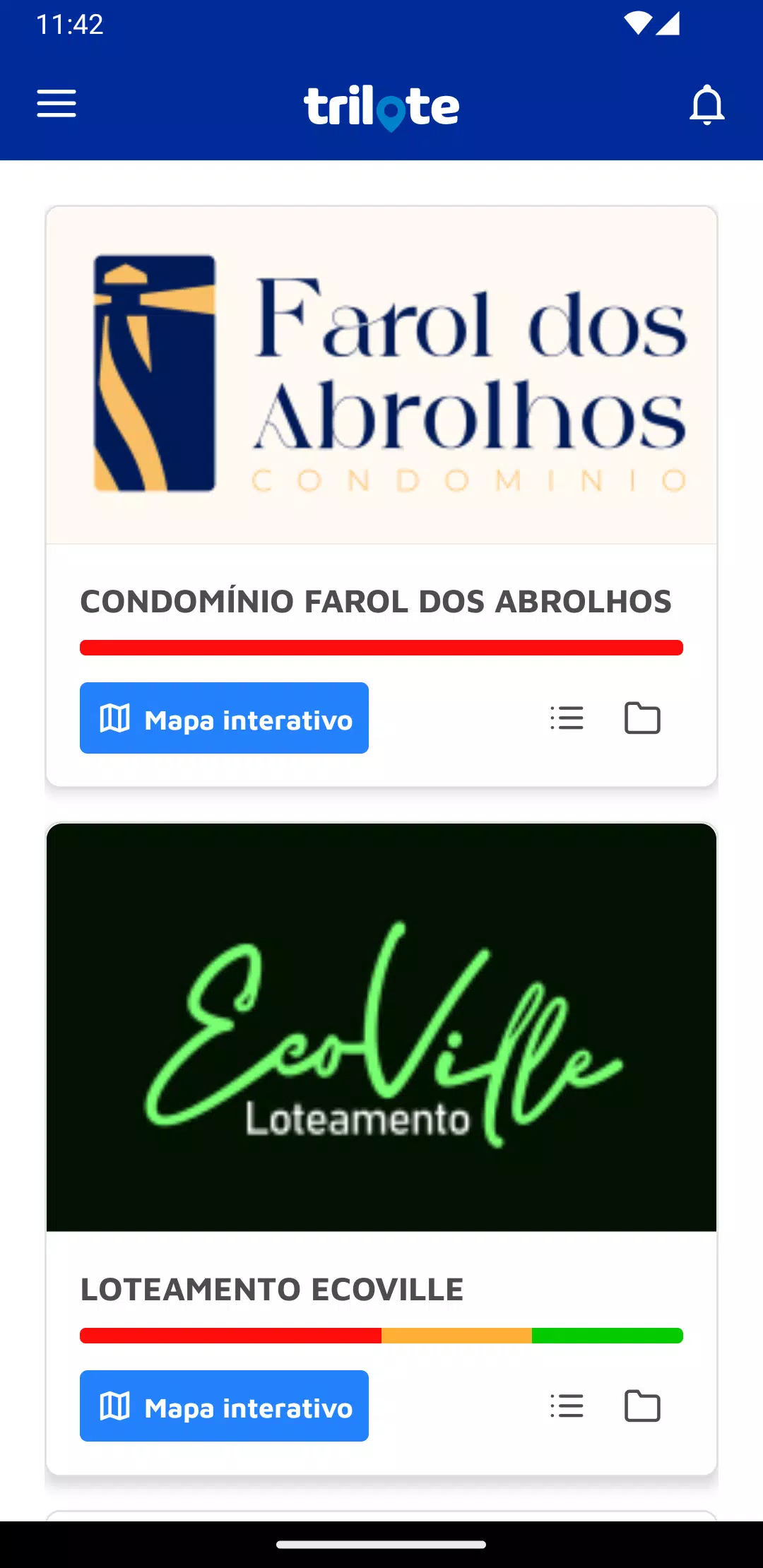763x1568 pixels.
Task: View list icon for Farol dos Abrolhos
Action: click(x=567, y=718)
